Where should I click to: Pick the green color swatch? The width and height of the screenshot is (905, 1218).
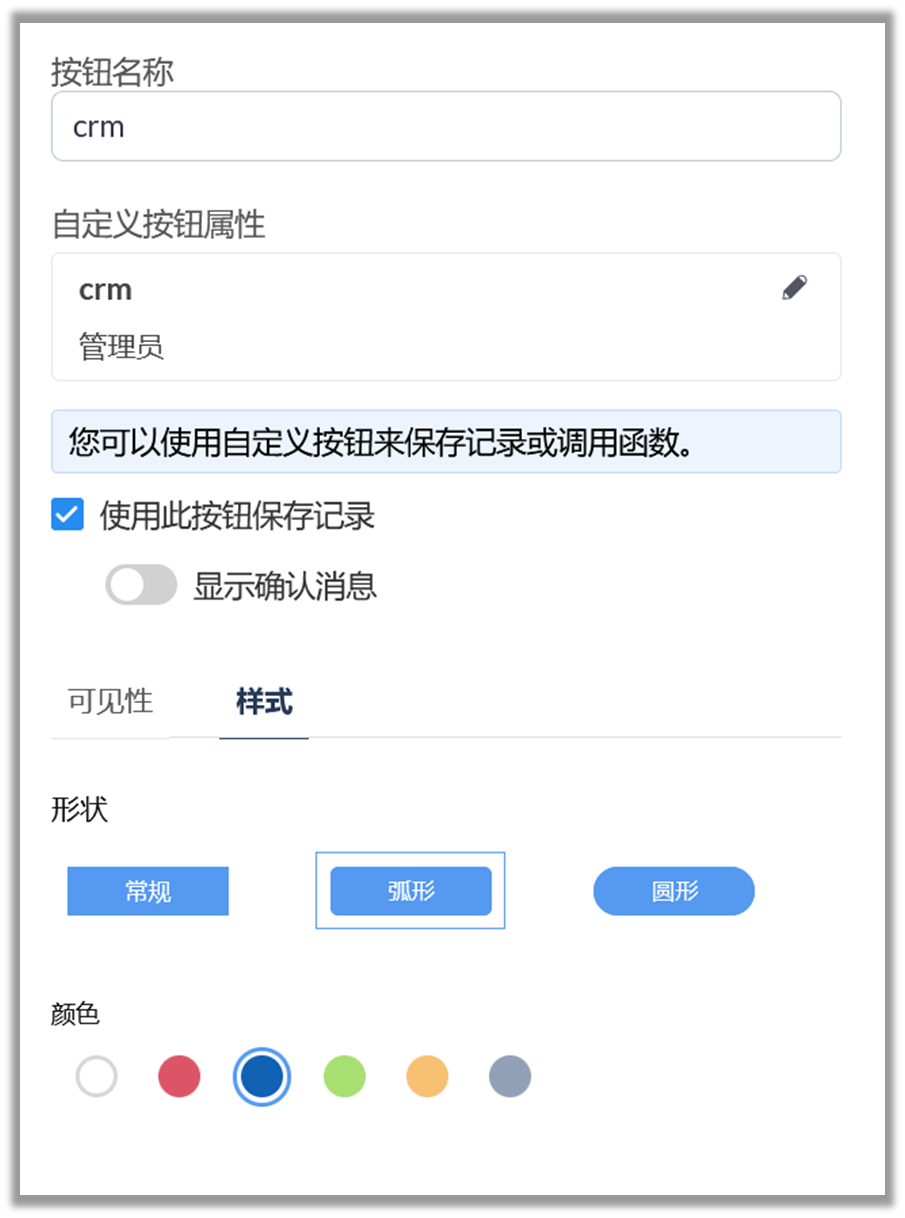click(x=344, y=1077)
